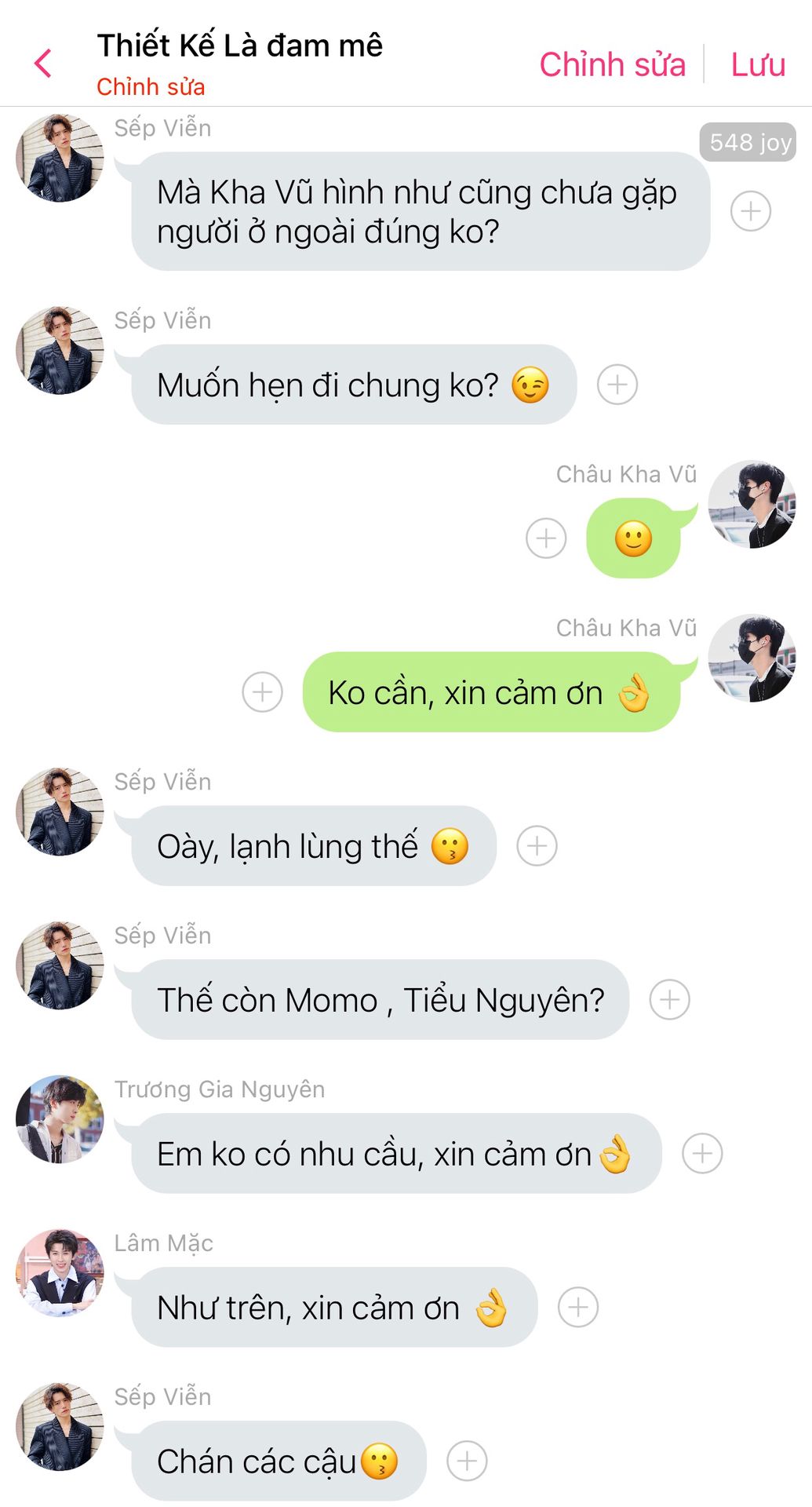Image resolution: width=812 pixels, height=1507 pixels.
Task: Tap plus beside "Thế còn Momo, Tiểu Nguyên?"
Action: click(x=670, y=1000)
